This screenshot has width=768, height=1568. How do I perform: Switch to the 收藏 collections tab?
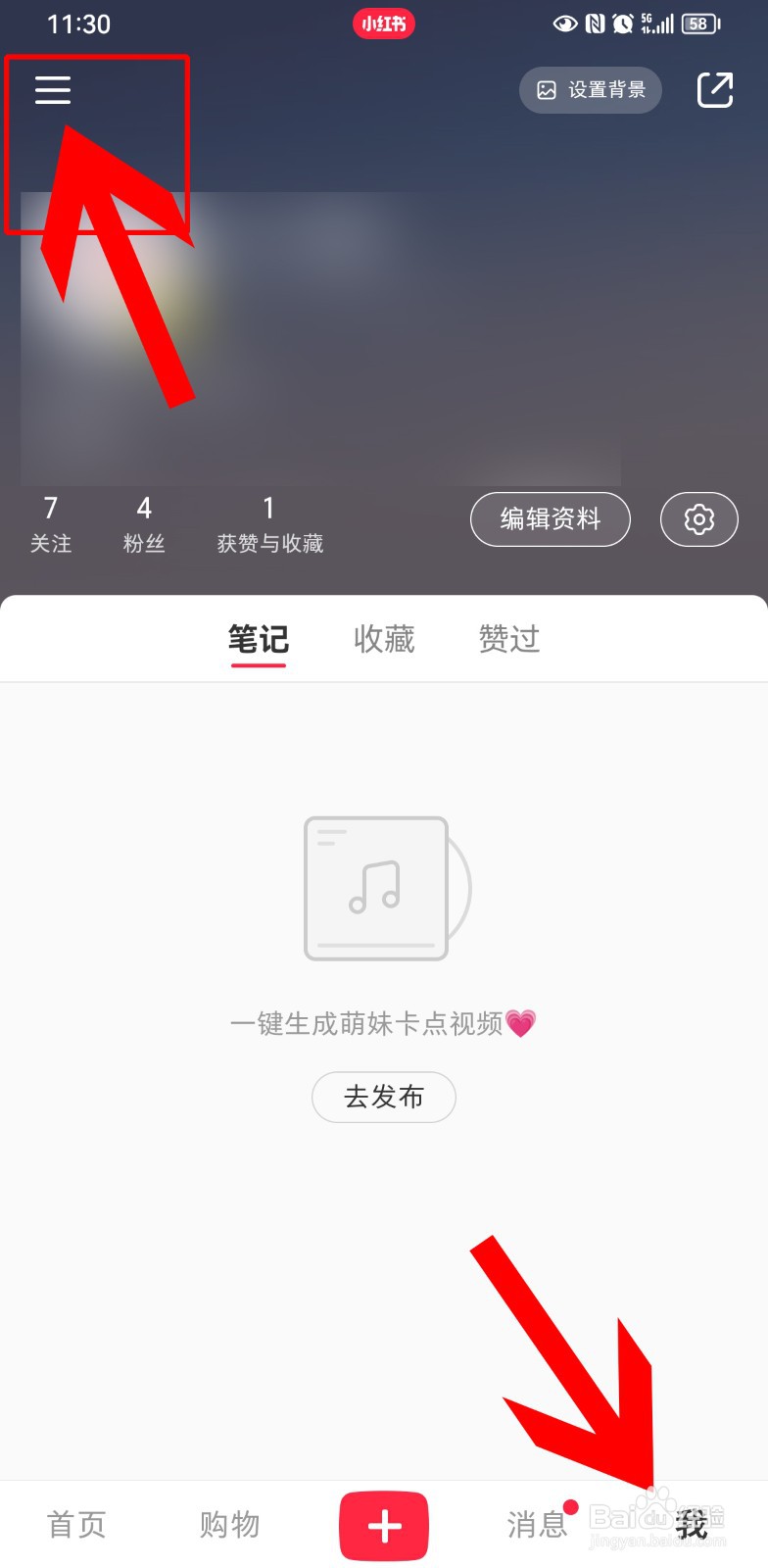(385, 639)
